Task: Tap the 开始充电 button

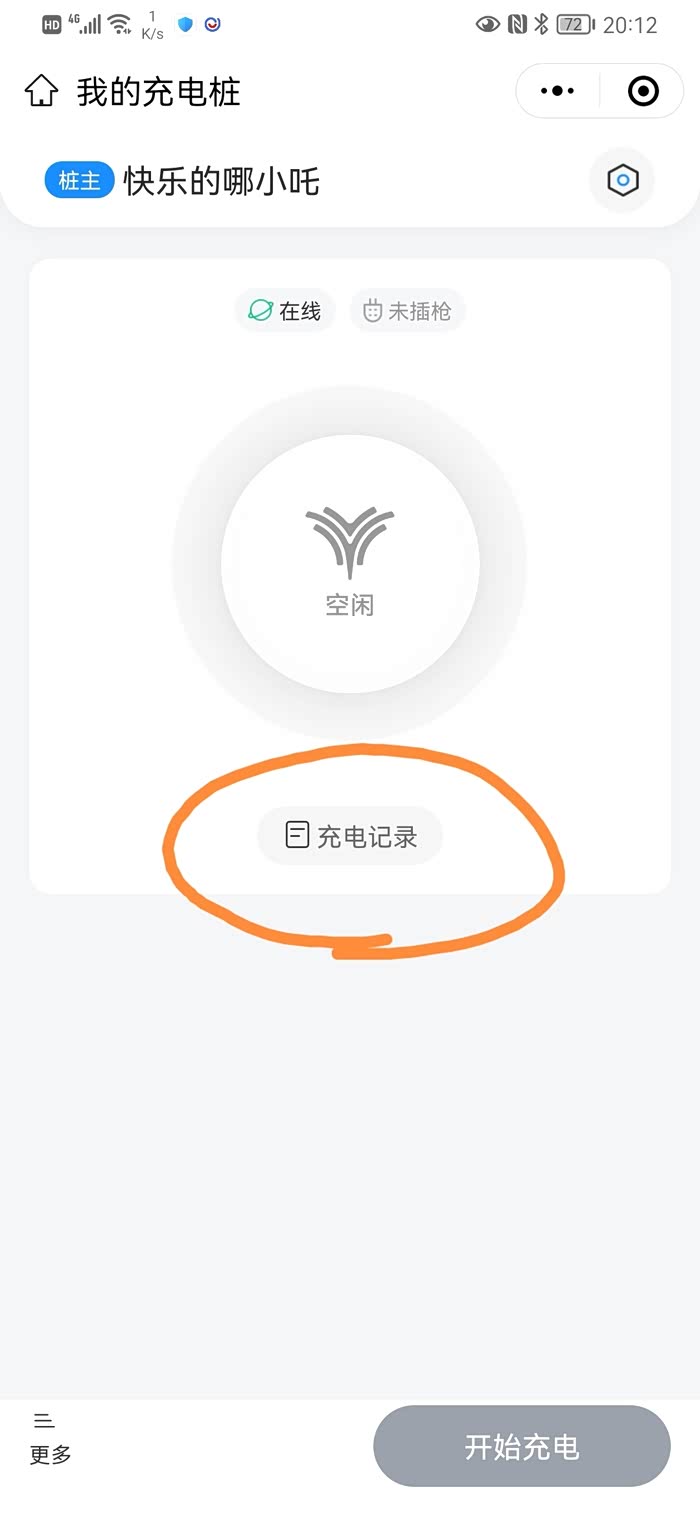Action: (x=521, y=1446)
